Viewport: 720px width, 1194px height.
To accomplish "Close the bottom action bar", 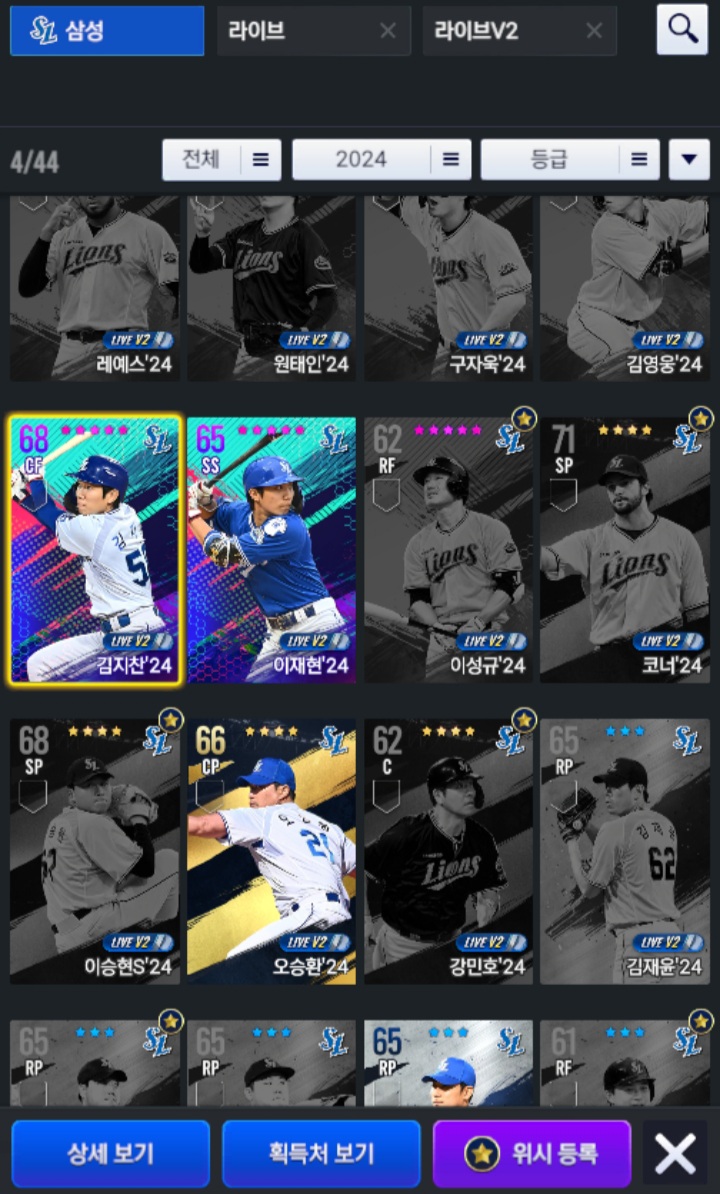I will click(676, 1154).
